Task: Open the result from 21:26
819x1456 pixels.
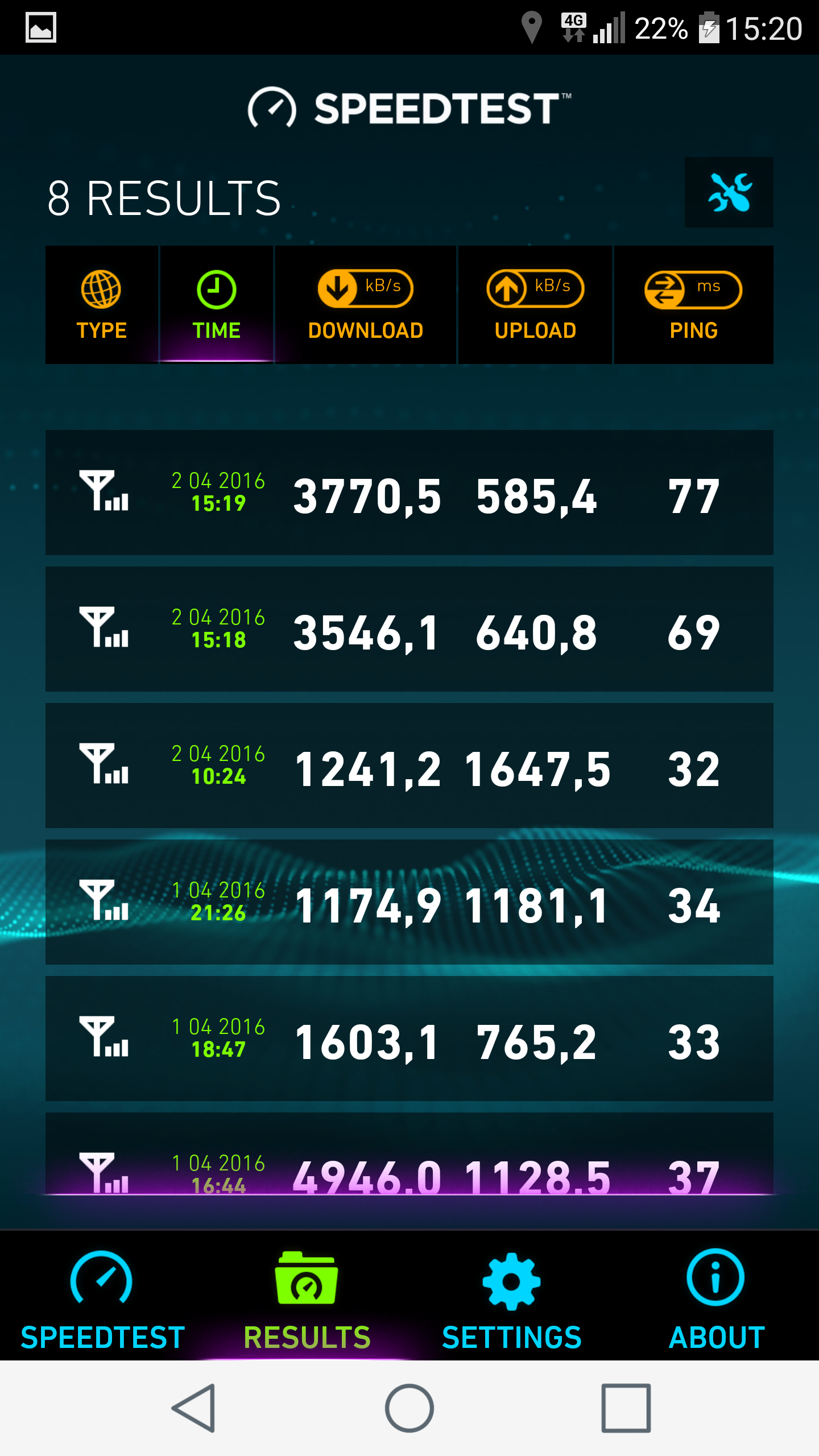Action: coord(409,902)
